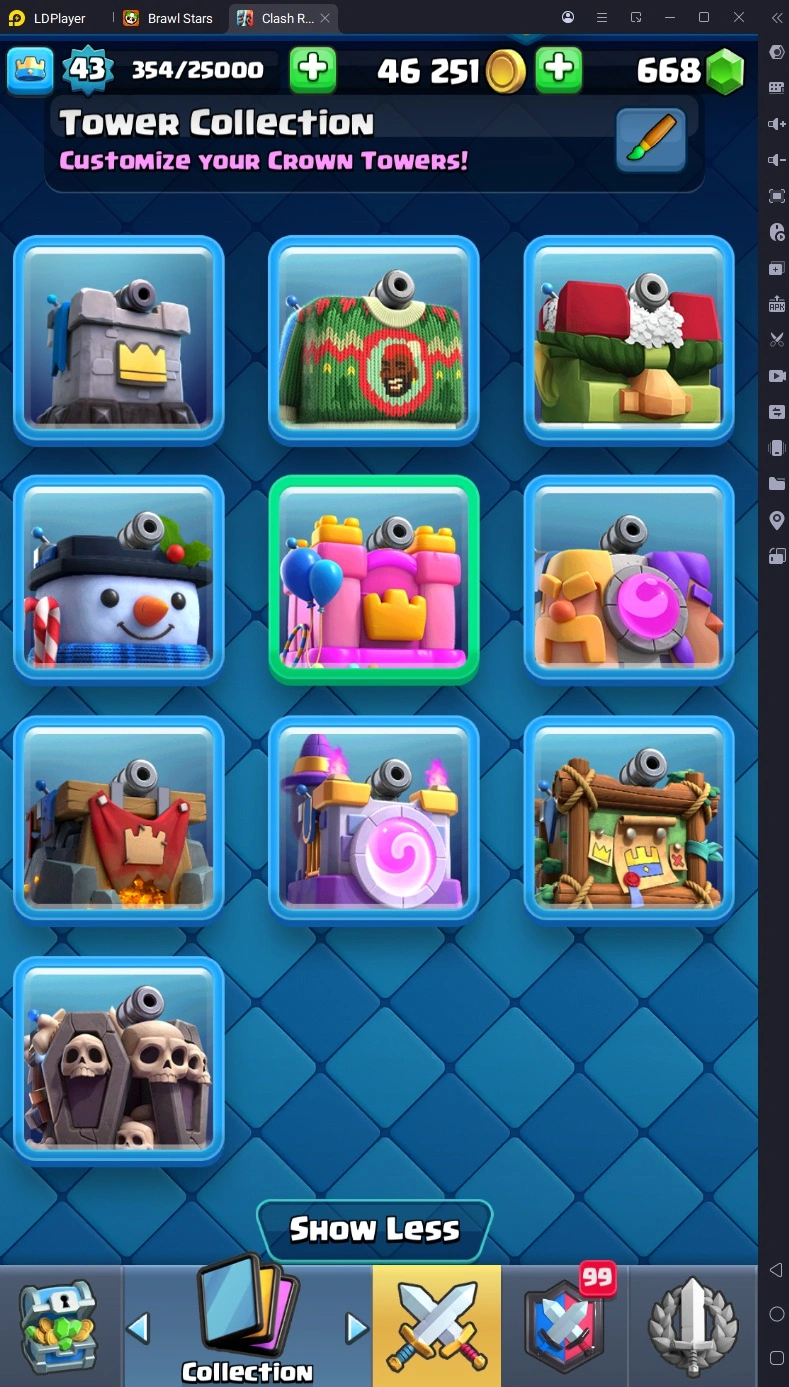Select the ugly sweater tower skin
The width and height of the screenshot is (789, 1387).
[373, 340]
